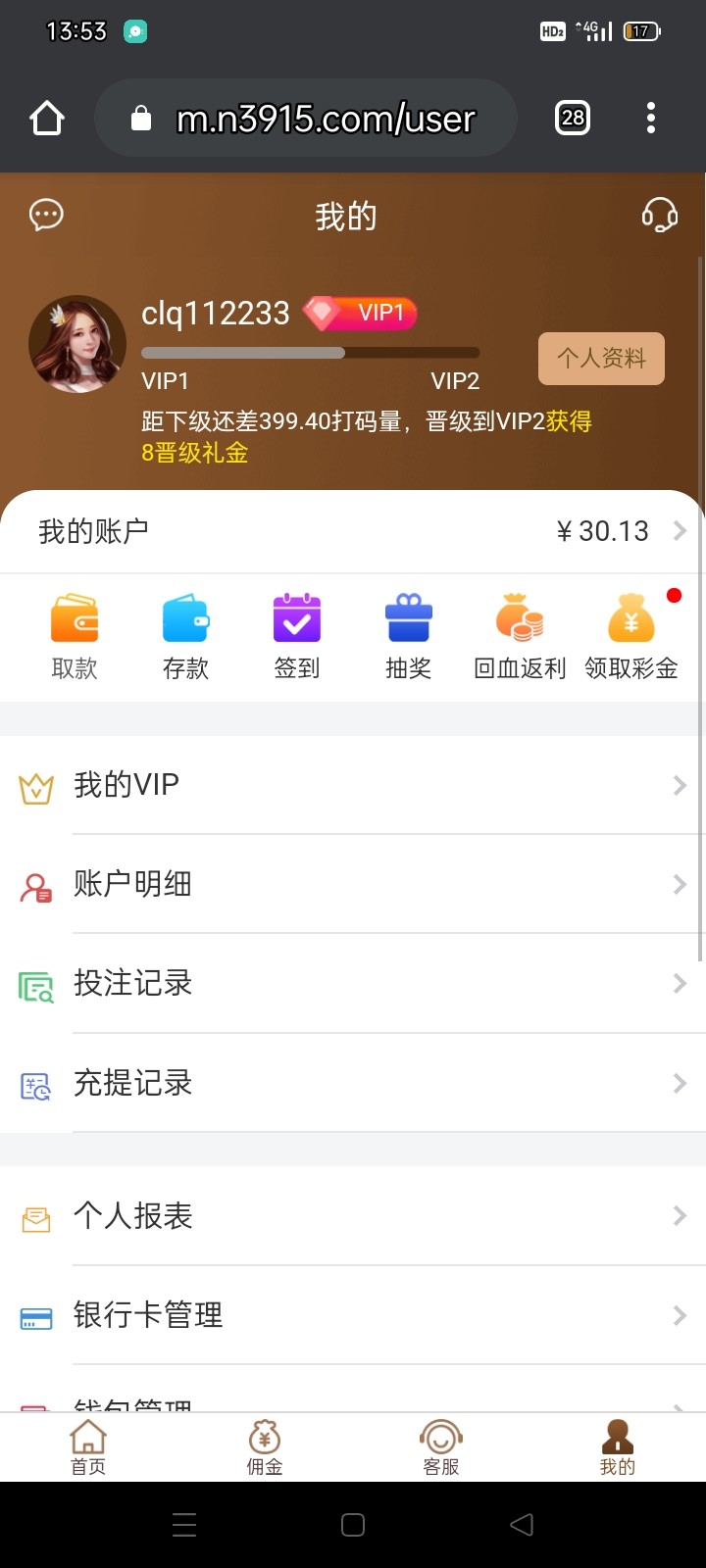Image resolution: width=706 pixels, height=1568 pixels.
Task: Tap the headset customer service icon
Action: point(661,215)
